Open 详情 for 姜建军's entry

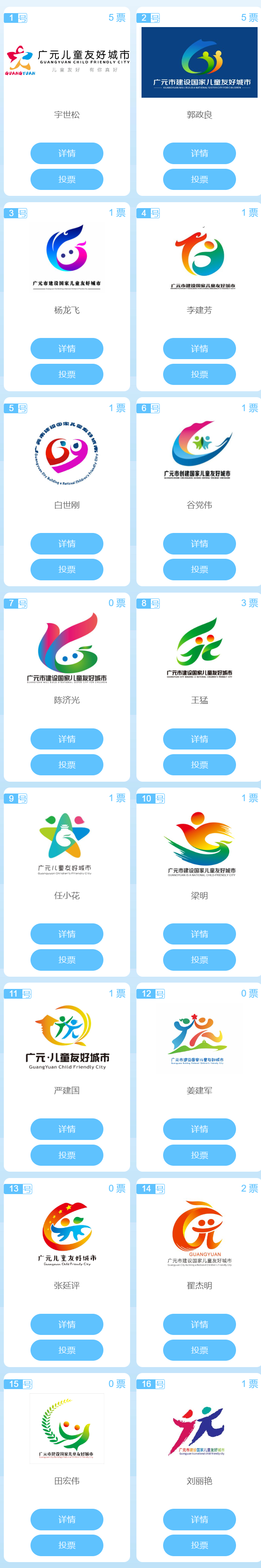[x=199, y=1129]
